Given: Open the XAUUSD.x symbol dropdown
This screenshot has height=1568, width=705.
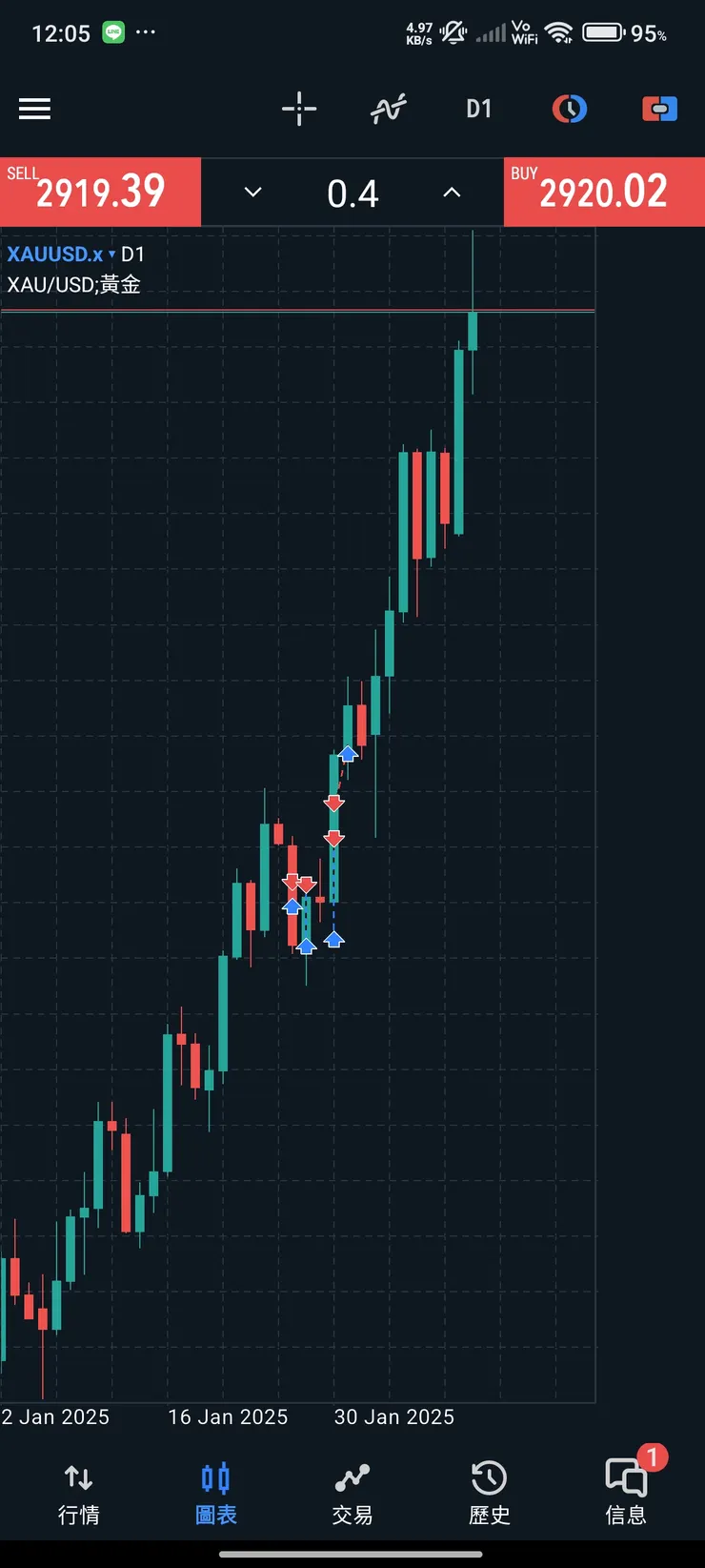Looking at the screenshot, I should click(61, 255).
